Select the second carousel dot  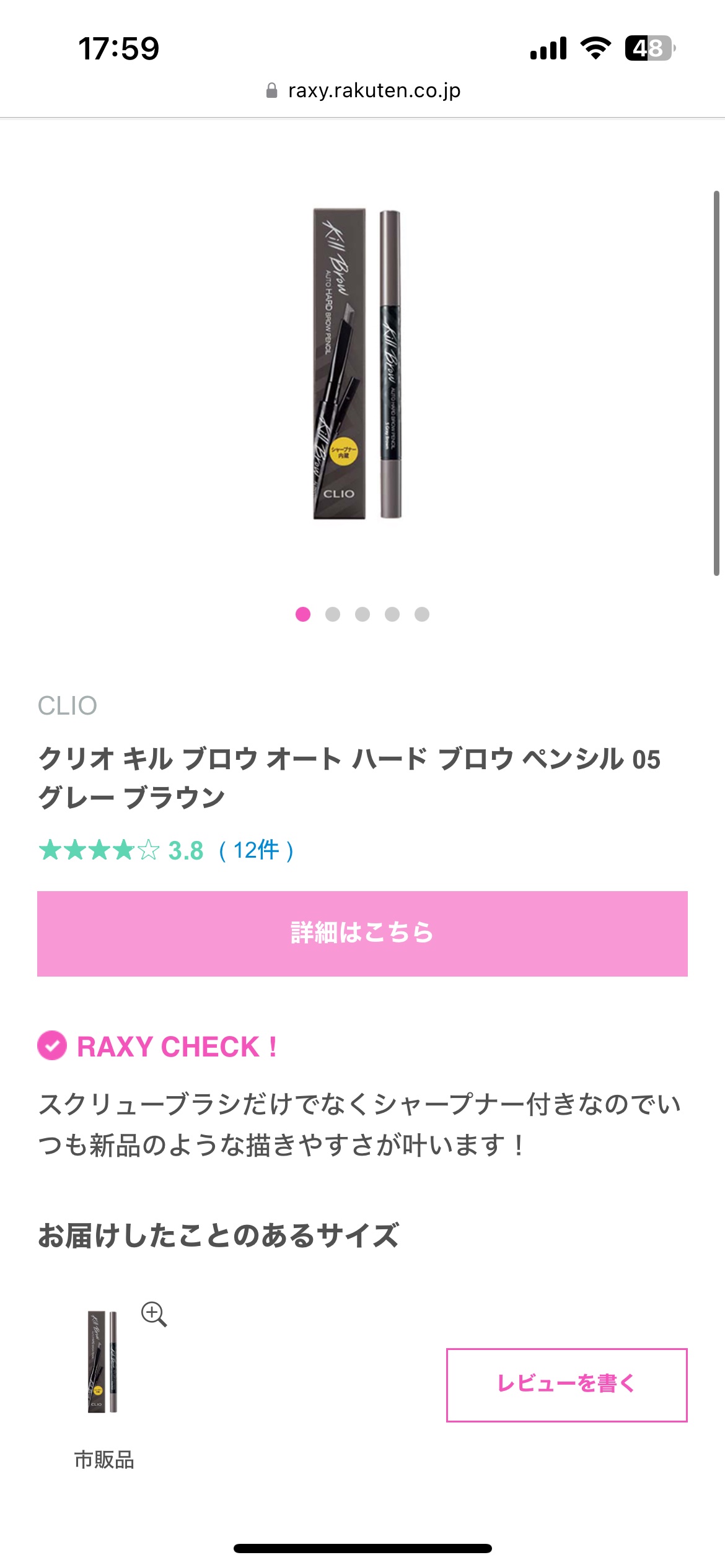(x=332, y=614)
